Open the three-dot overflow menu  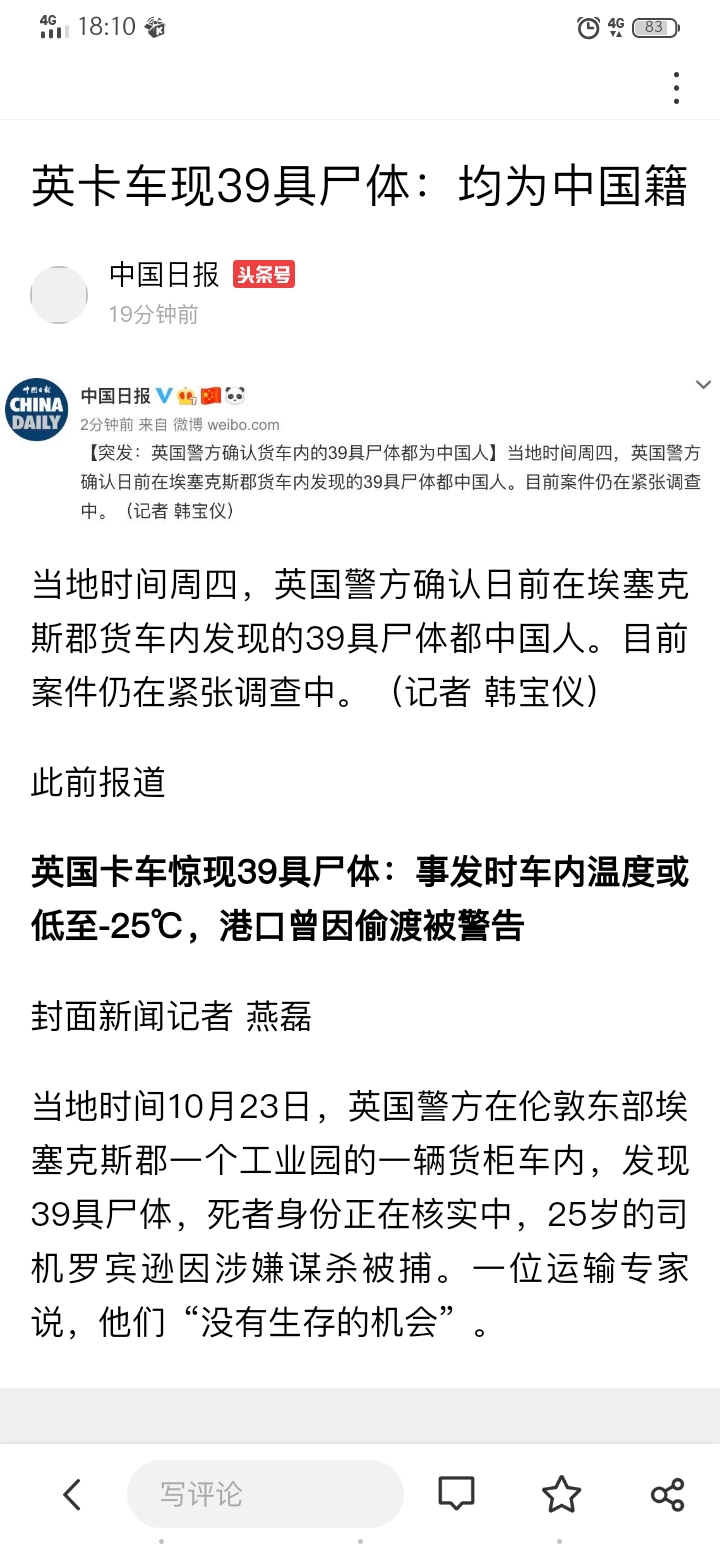tap(677, 88)
